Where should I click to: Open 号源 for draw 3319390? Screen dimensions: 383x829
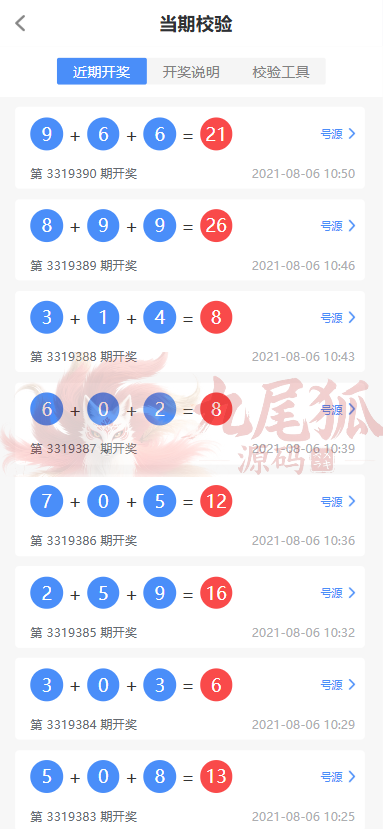(338, 134)
